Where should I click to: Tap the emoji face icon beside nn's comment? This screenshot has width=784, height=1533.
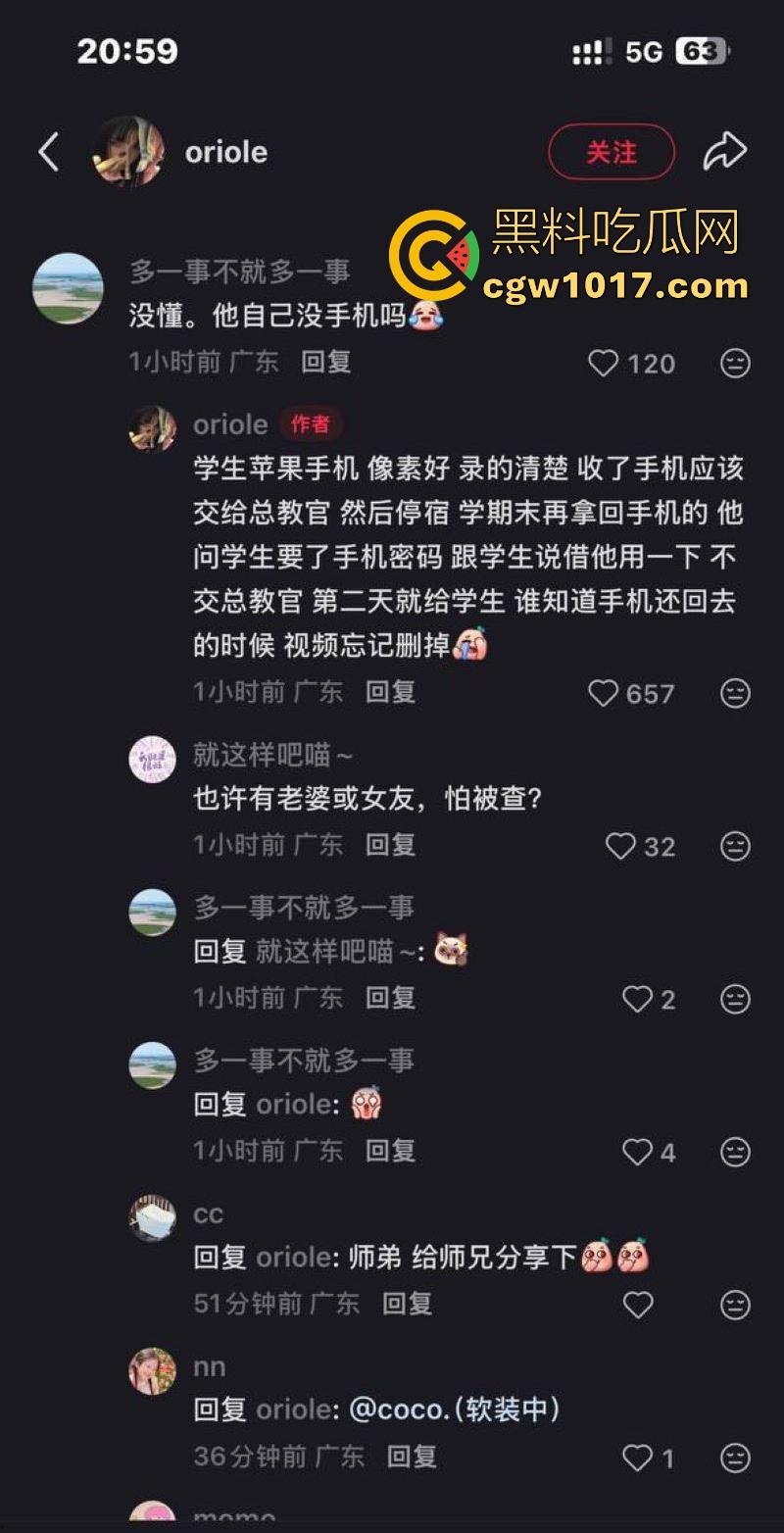click(x=734, y=1458)
